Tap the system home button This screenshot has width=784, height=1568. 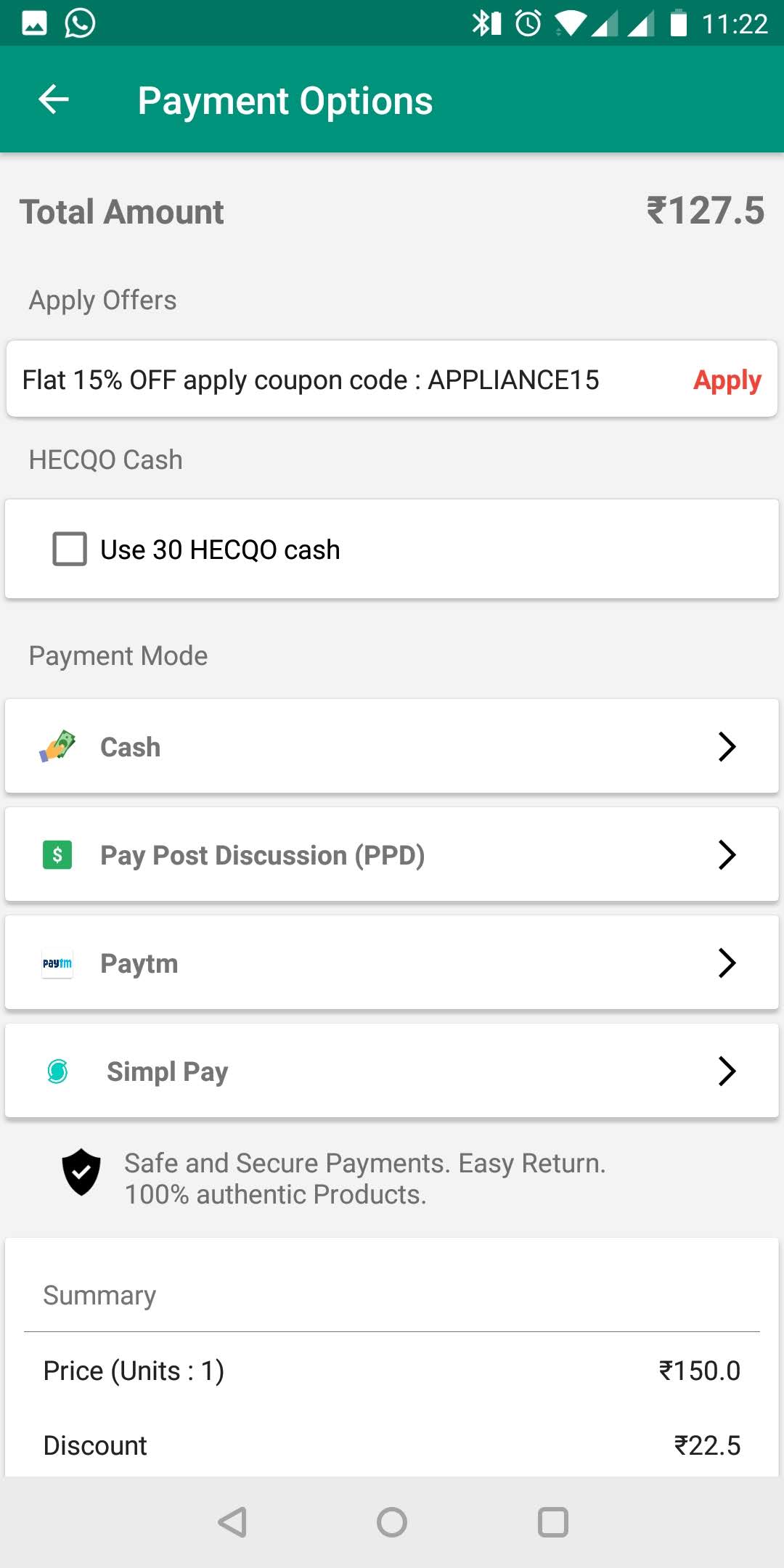point(392,1522)
